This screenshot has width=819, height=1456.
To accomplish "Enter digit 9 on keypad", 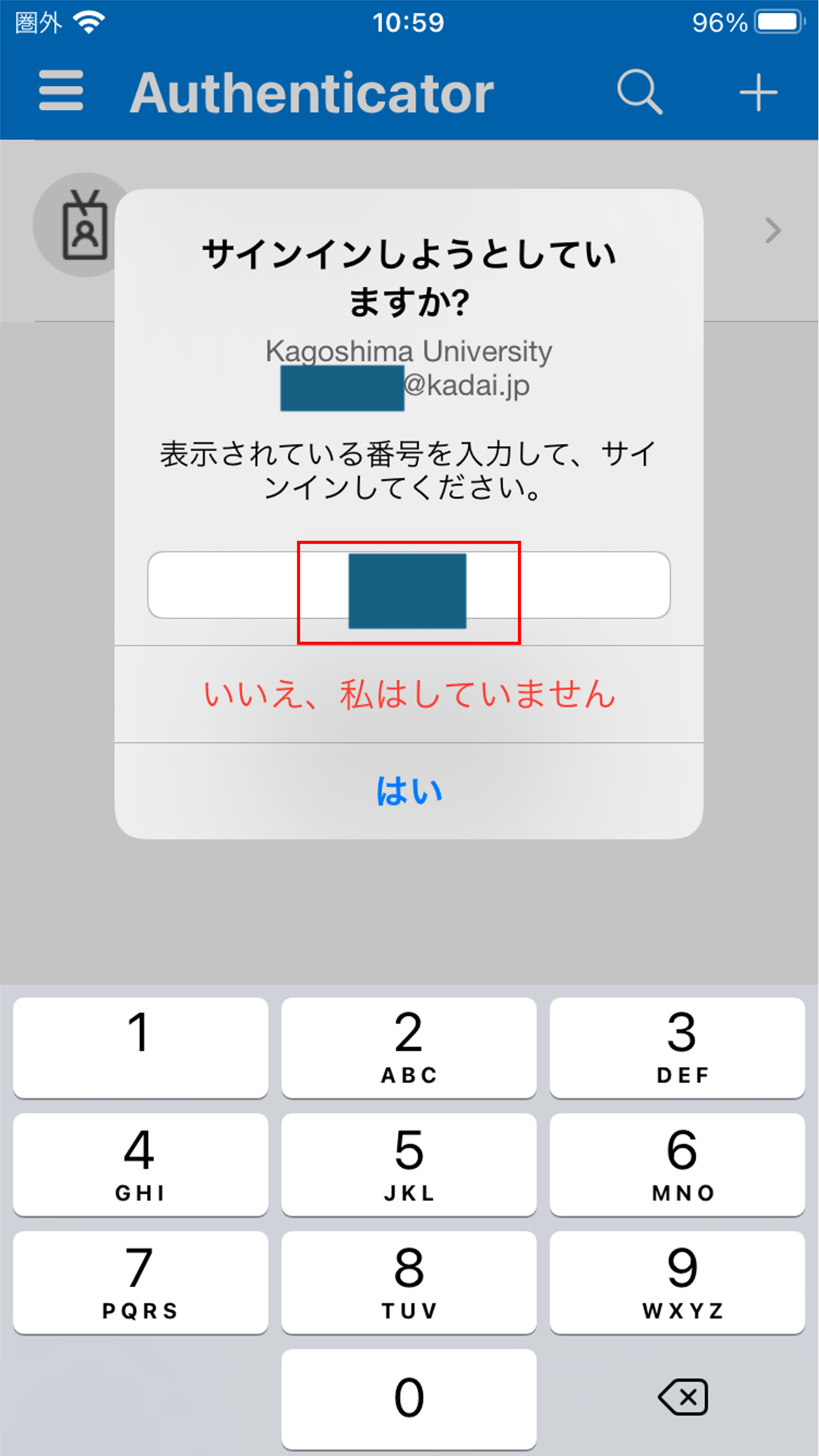I will tap(677, 1283).
